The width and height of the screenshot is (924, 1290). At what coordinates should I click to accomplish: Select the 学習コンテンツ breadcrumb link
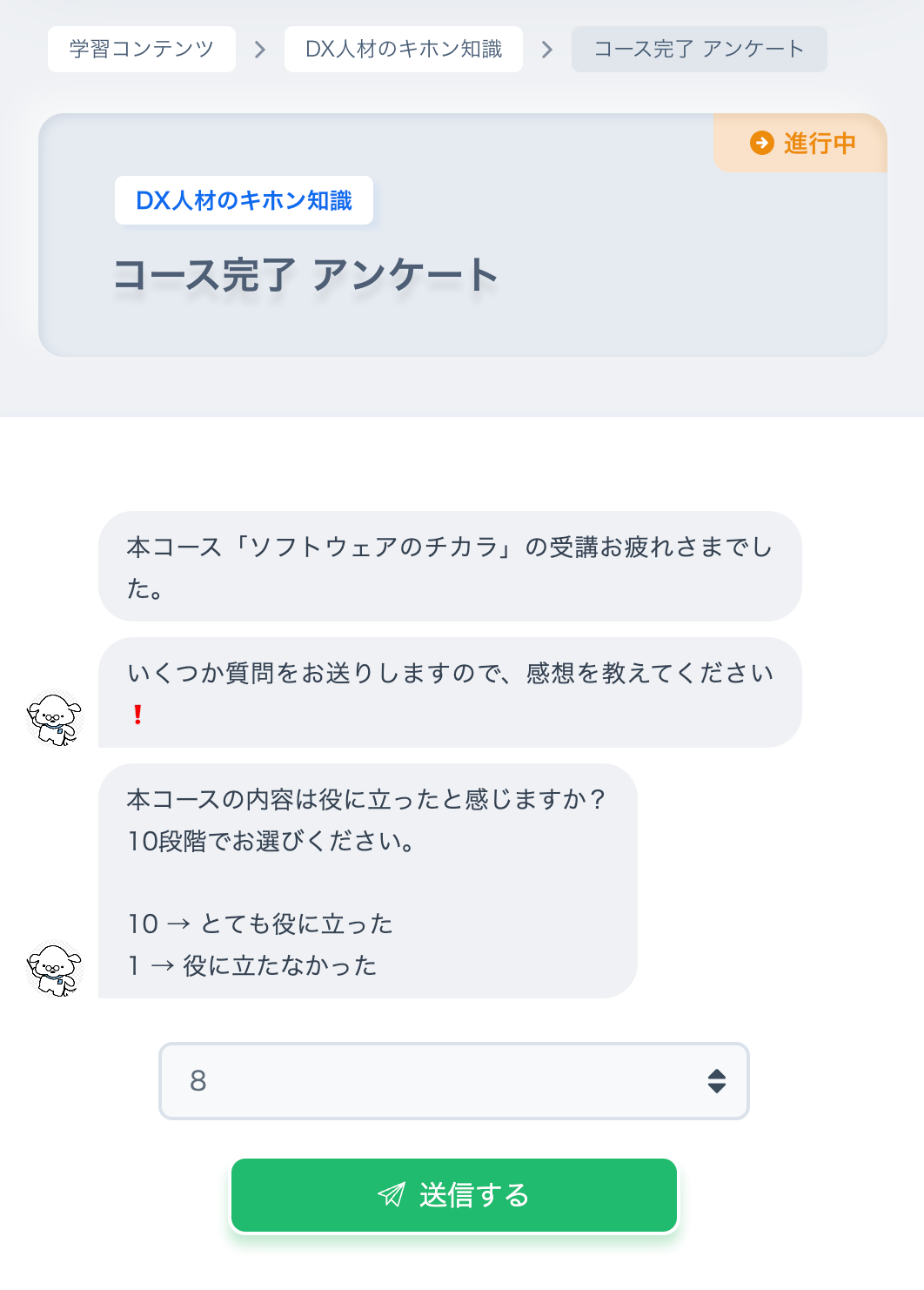(141, 49)
